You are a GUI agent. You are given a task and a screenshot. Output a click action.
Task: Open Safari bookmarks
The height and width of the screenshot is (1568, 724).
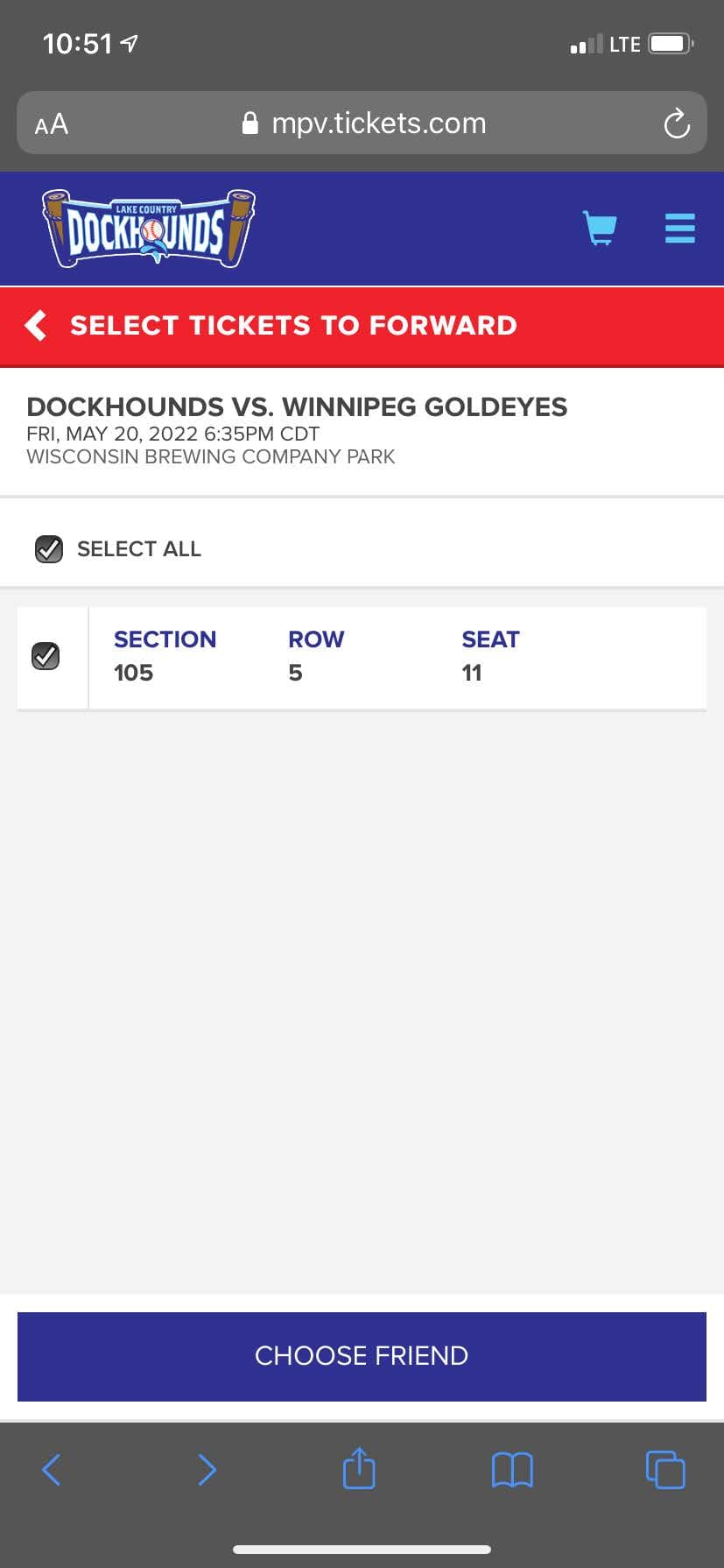pos(512,1470)
